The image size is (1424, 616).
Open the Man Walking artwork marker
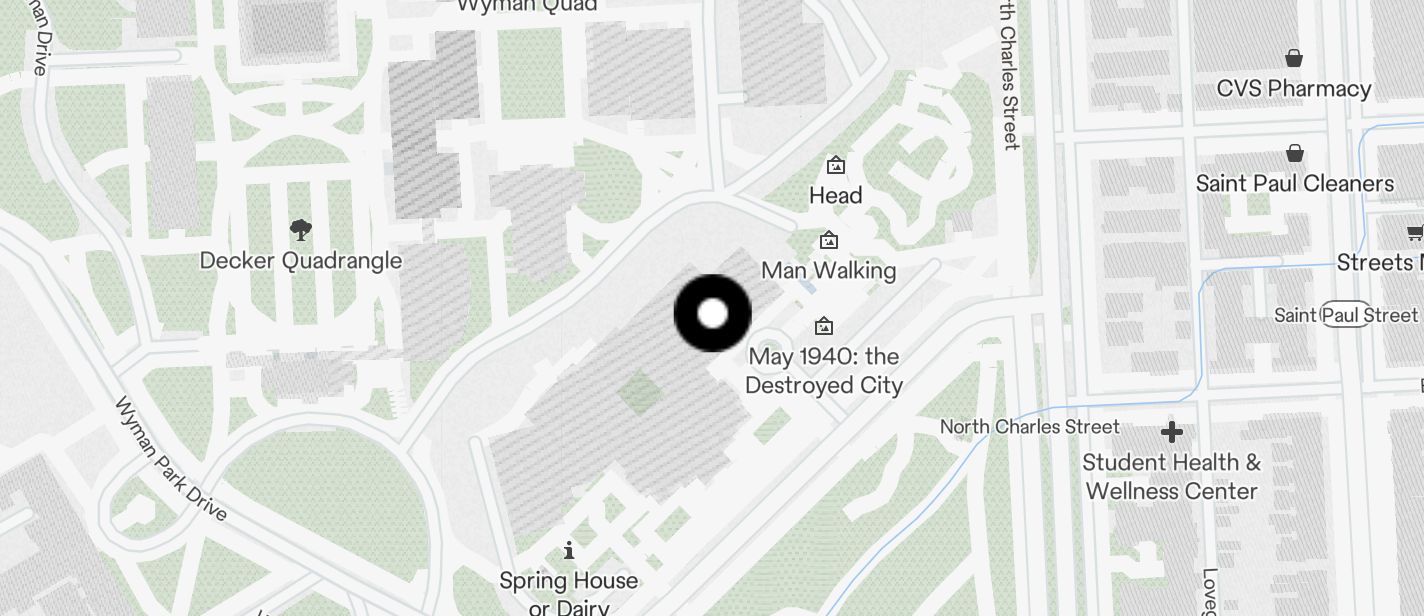pyautogui.click(x=828, y=241)
